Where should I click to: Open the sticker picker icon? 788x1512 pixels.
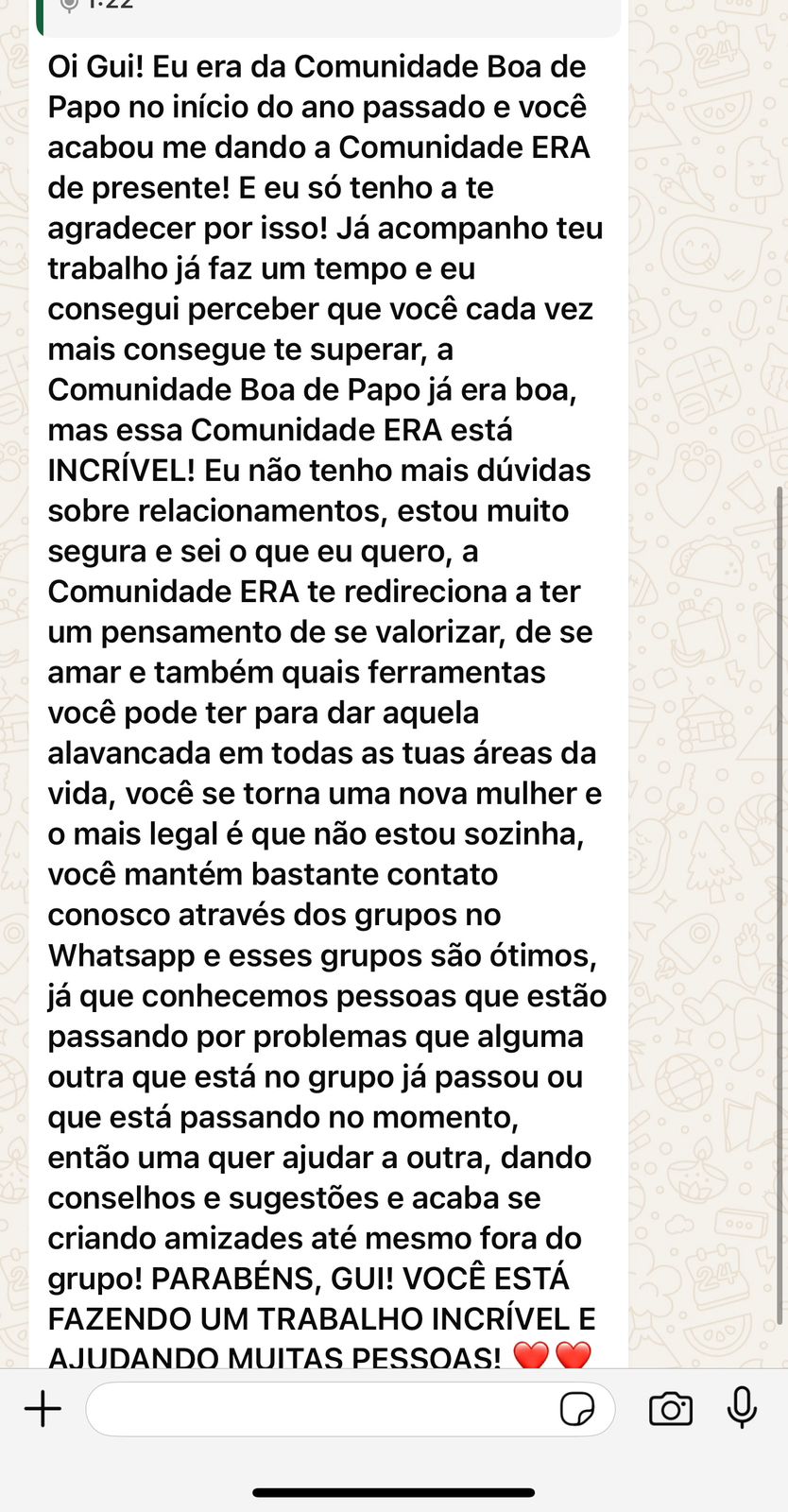[576, 1409]
